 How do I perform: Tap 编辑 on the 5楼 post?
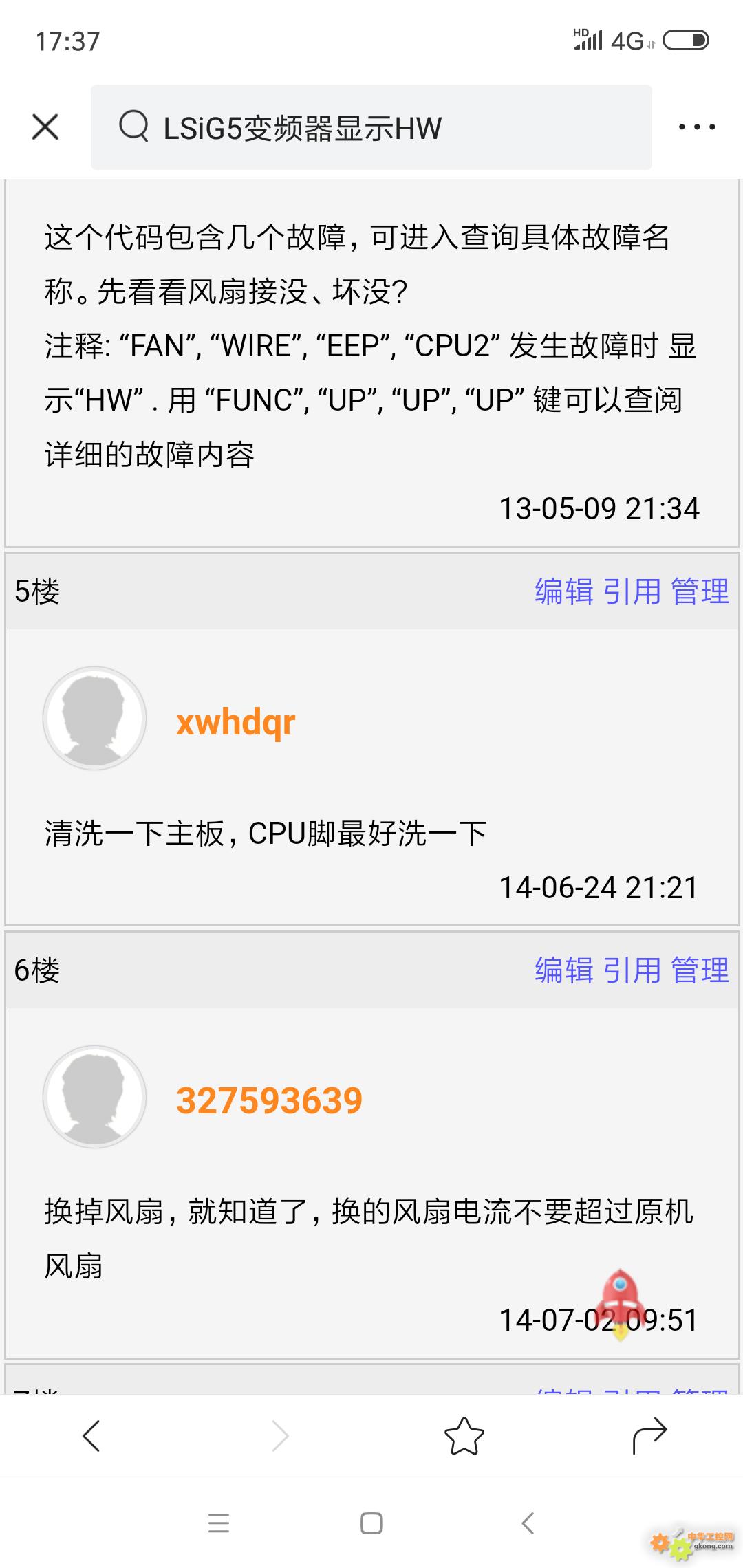pos(564,591)
